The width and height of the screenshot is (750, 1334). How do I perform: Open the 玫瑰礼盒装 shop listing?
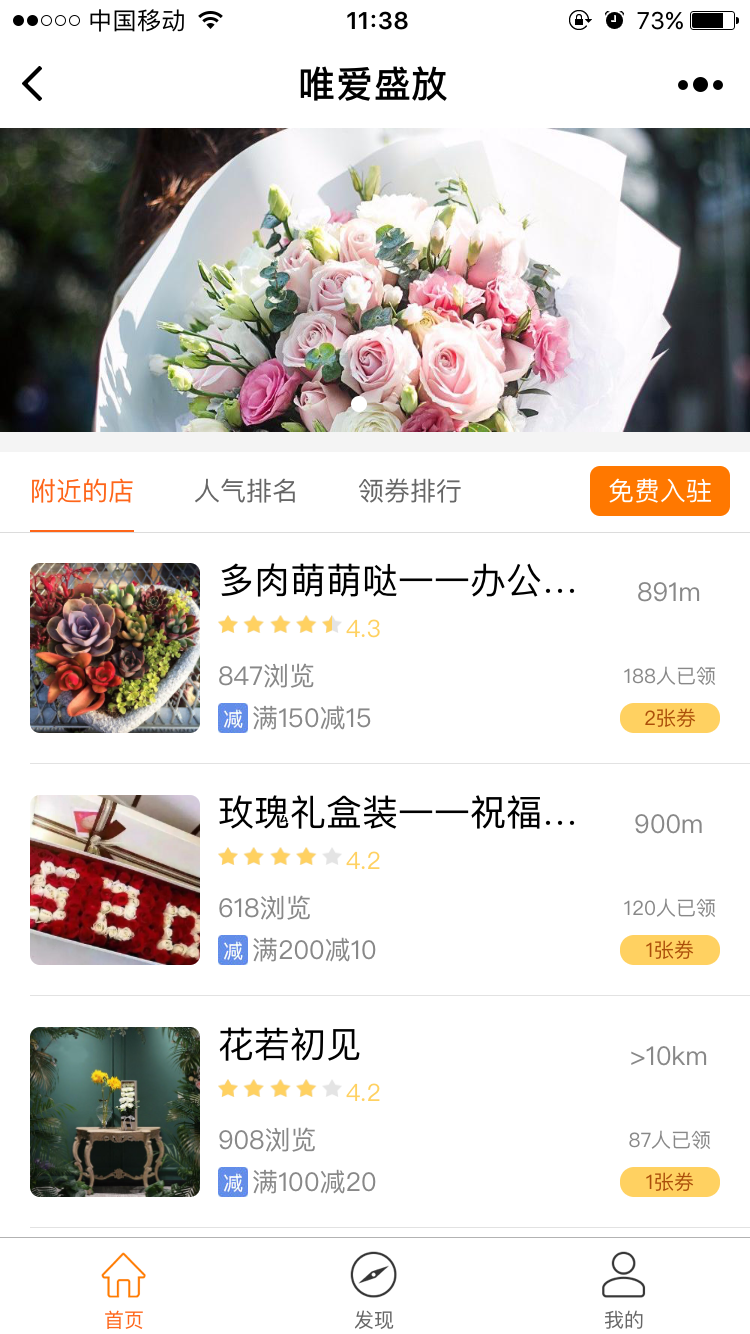click(397, 814)
